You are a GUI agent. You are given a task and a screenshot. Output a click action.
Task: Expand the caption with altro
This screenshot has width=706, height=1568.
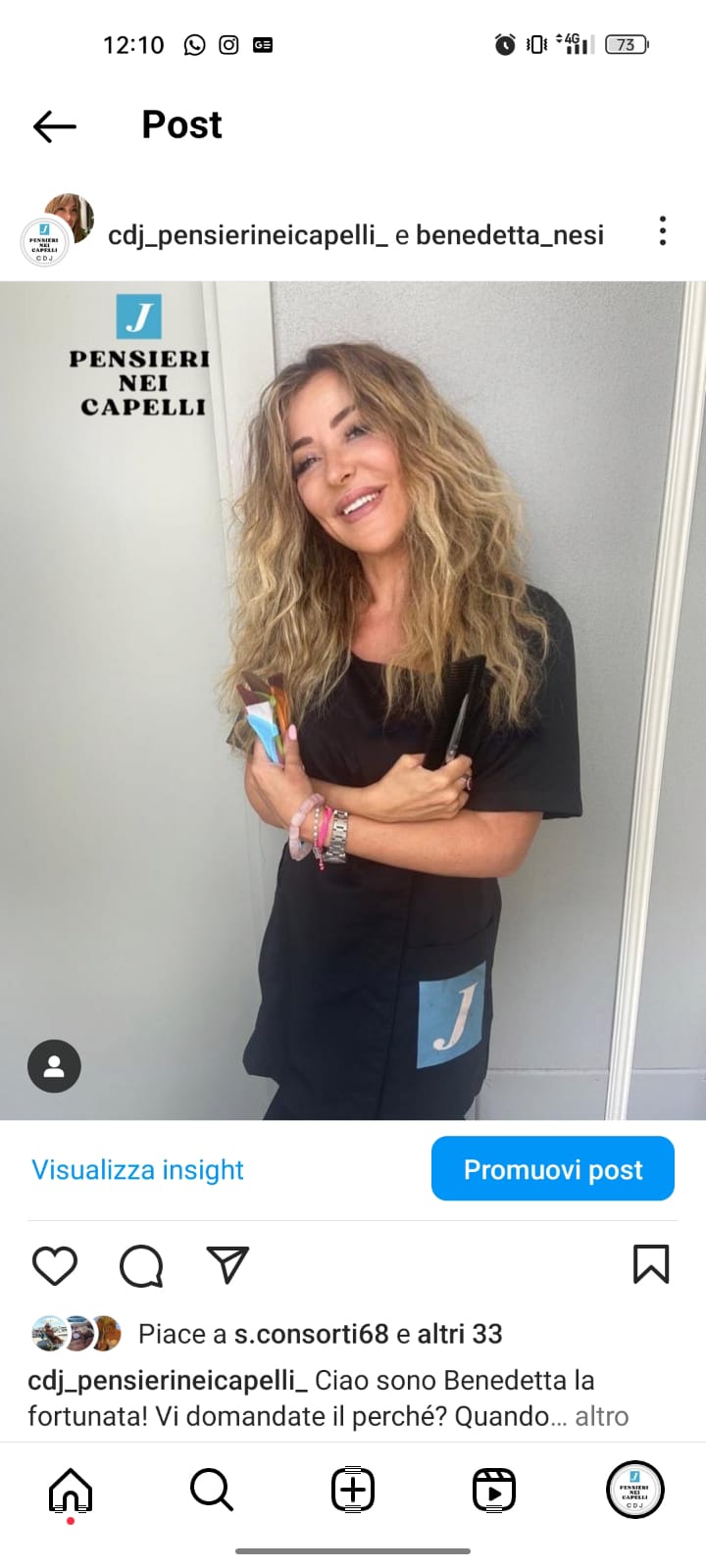[x=601, y=1416]
